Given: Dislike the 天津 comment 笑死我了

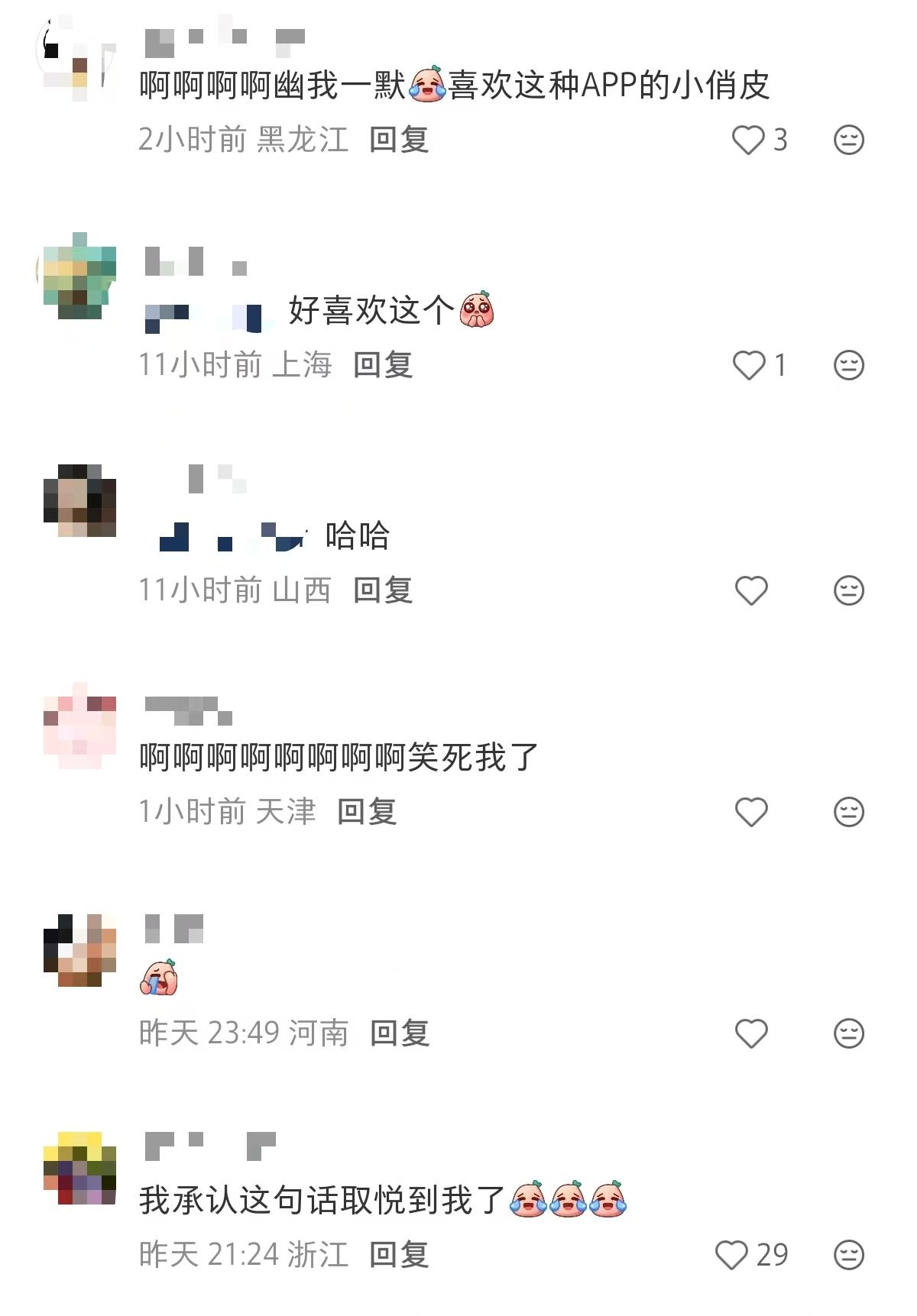Looking at the screenshot, I should pos(848,812).
